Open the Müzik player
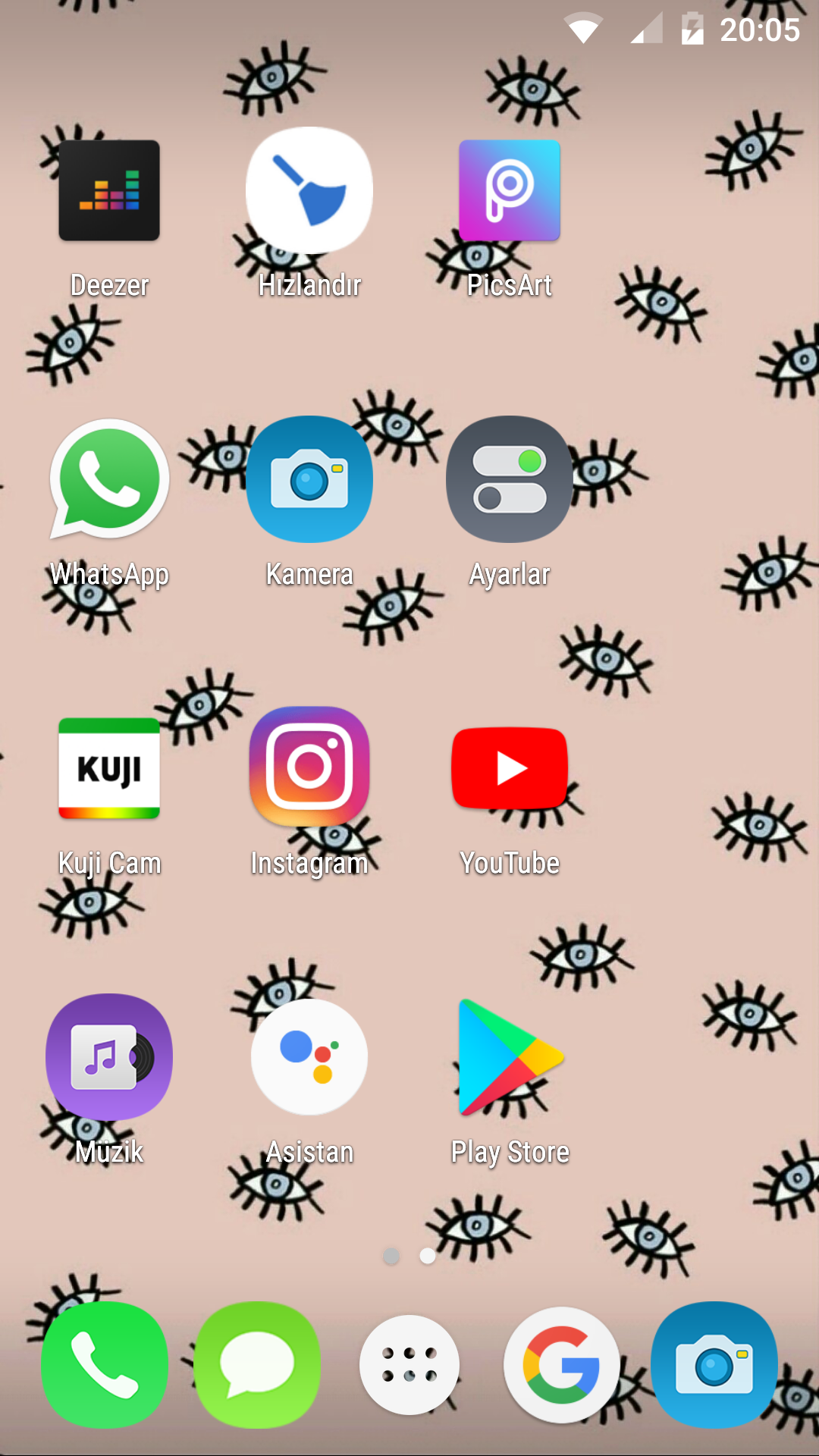819x1456 pixels. click(109, 1056)
